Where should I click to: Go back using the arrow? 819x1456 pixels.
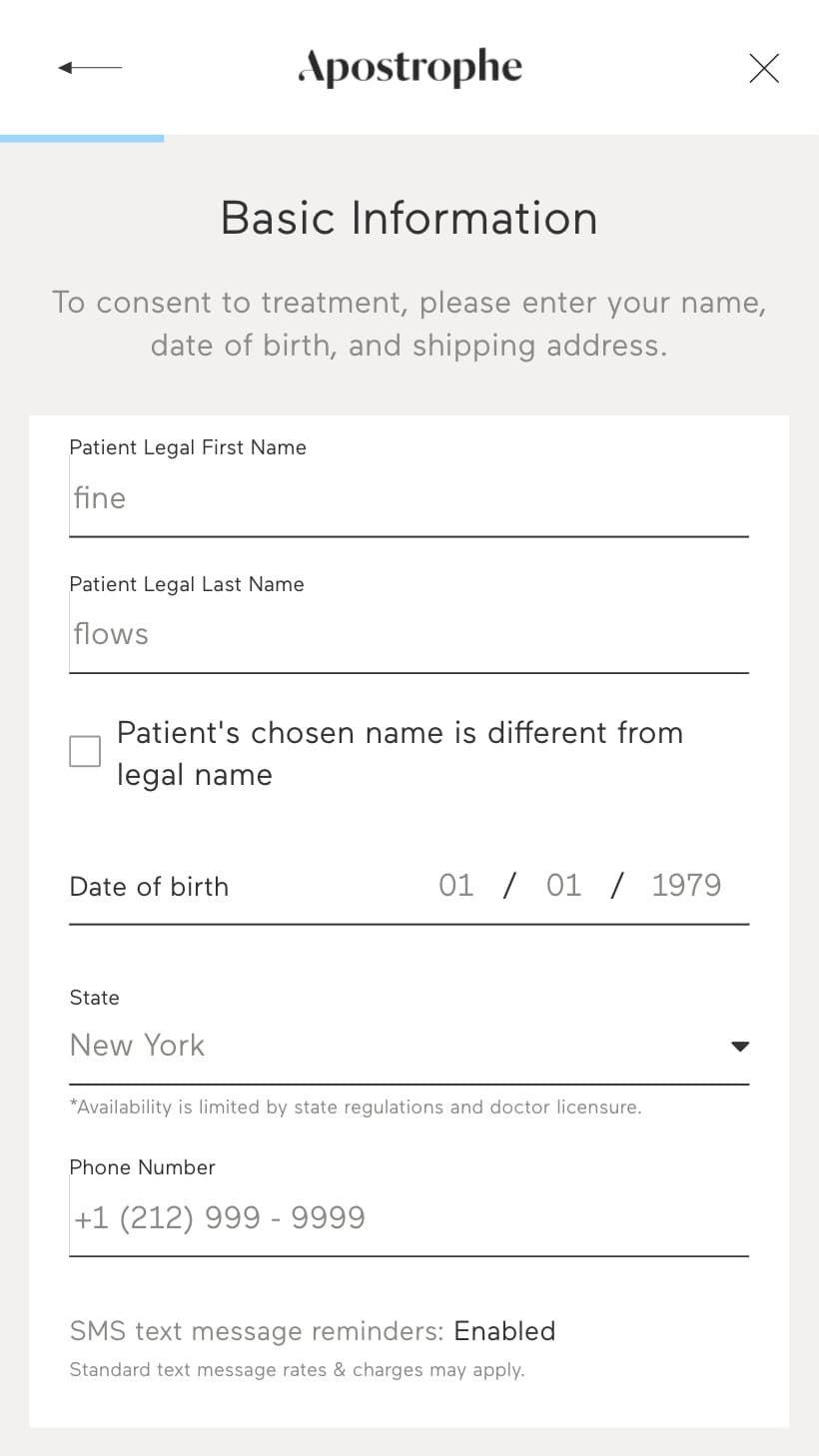coord(90,68)
